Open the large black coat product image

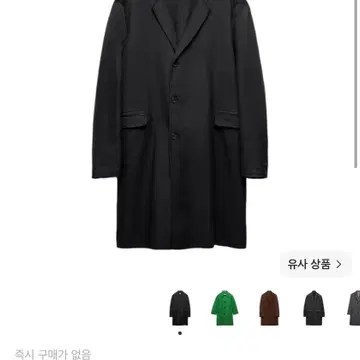tap(180, 124)
